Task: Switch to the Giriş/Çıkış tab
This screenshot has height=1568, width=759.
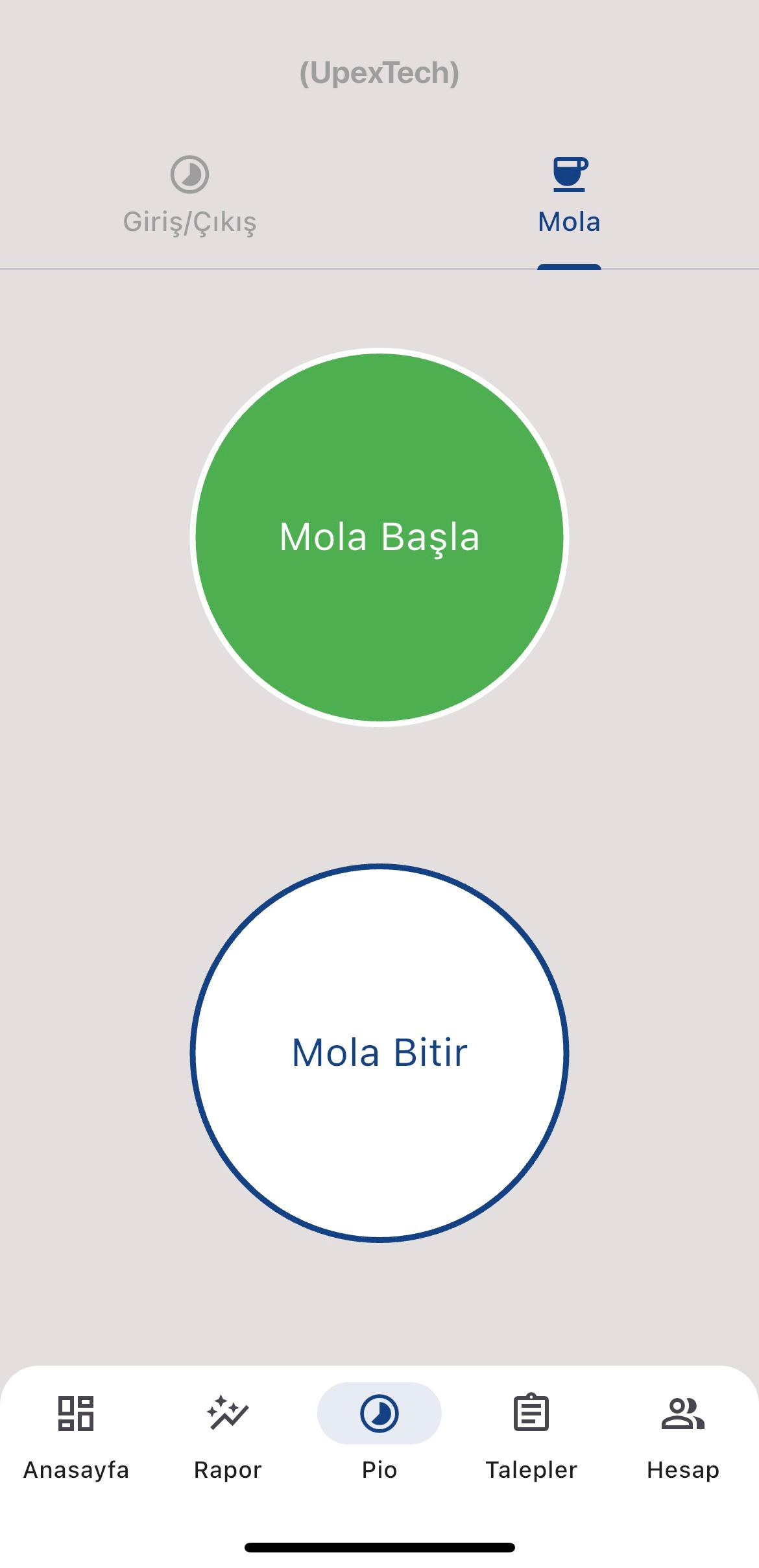Action: (189, 195)
